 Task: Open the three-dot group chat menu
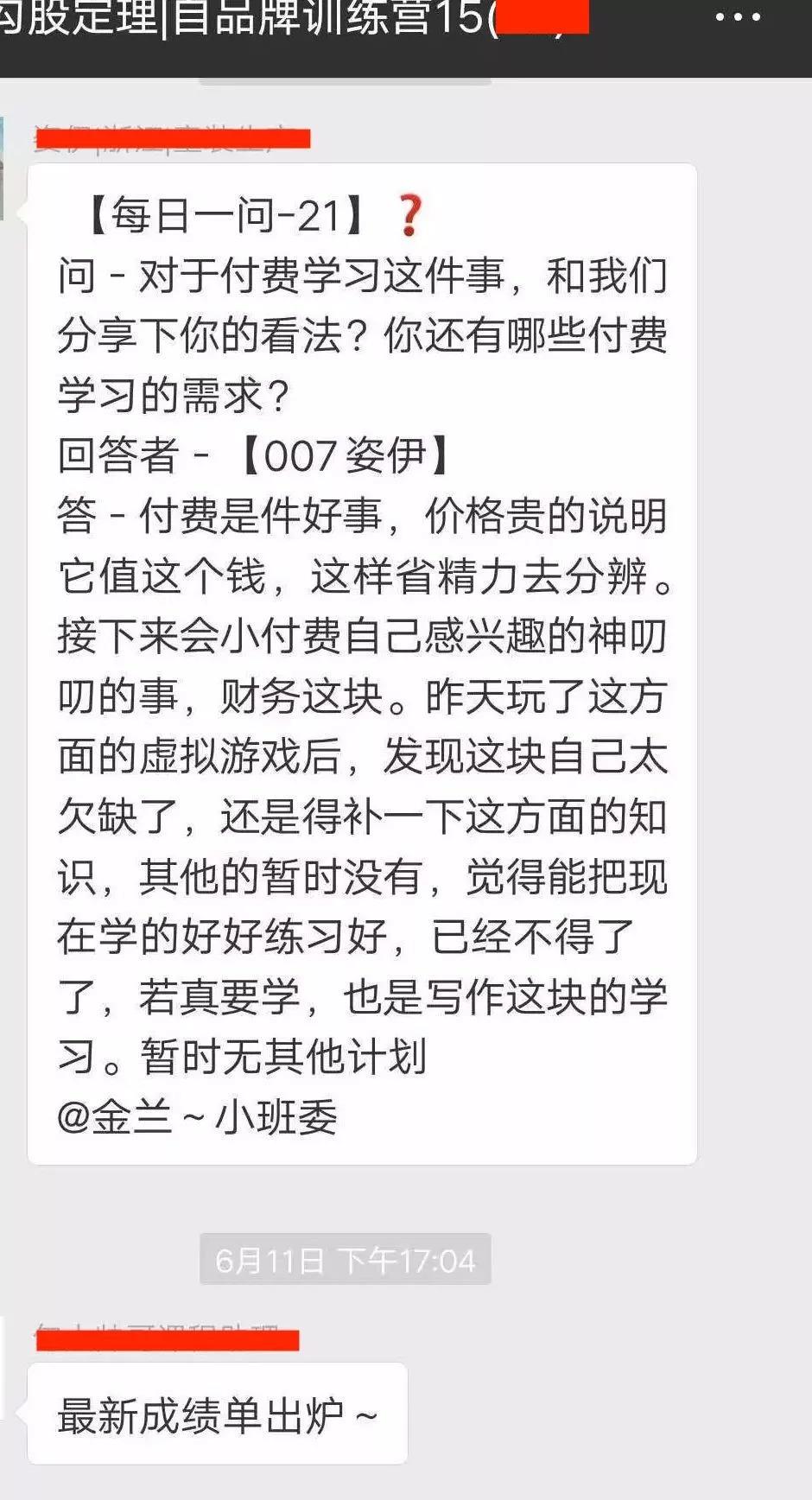[x=739, y=17]
